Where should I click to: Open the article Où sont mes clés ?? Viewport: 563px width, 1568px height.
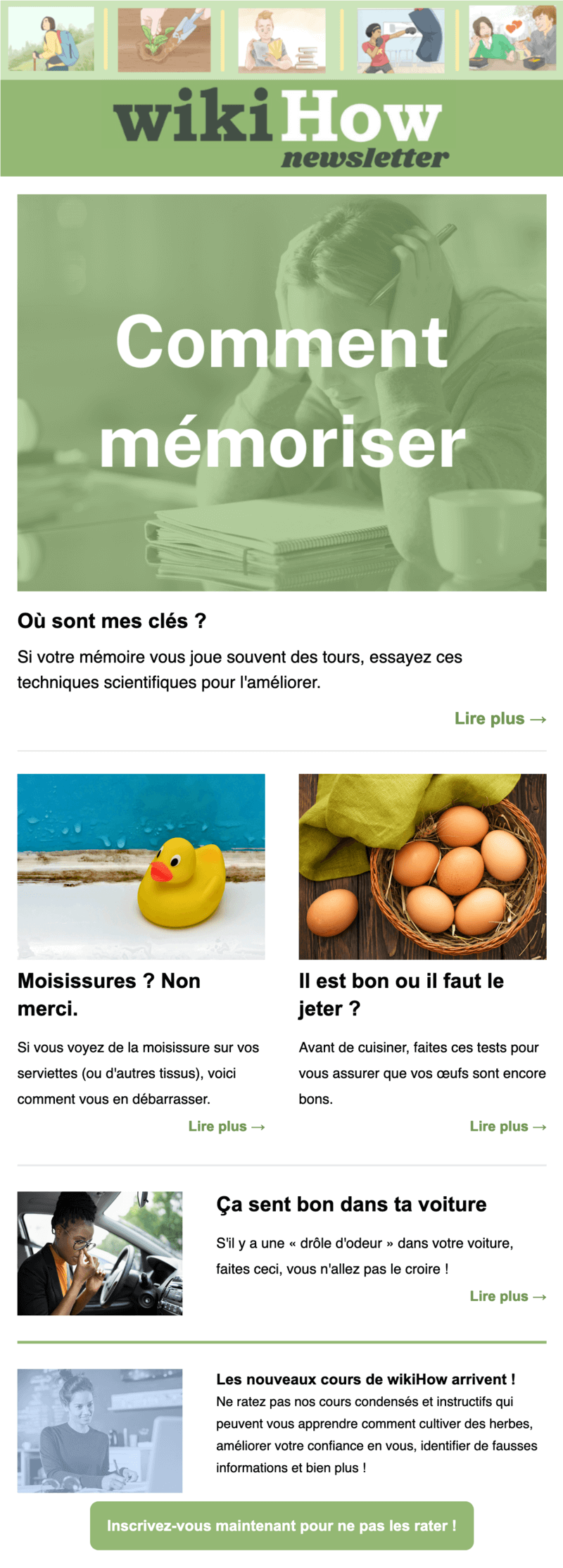pyautogui.click(x=111, y=620)
